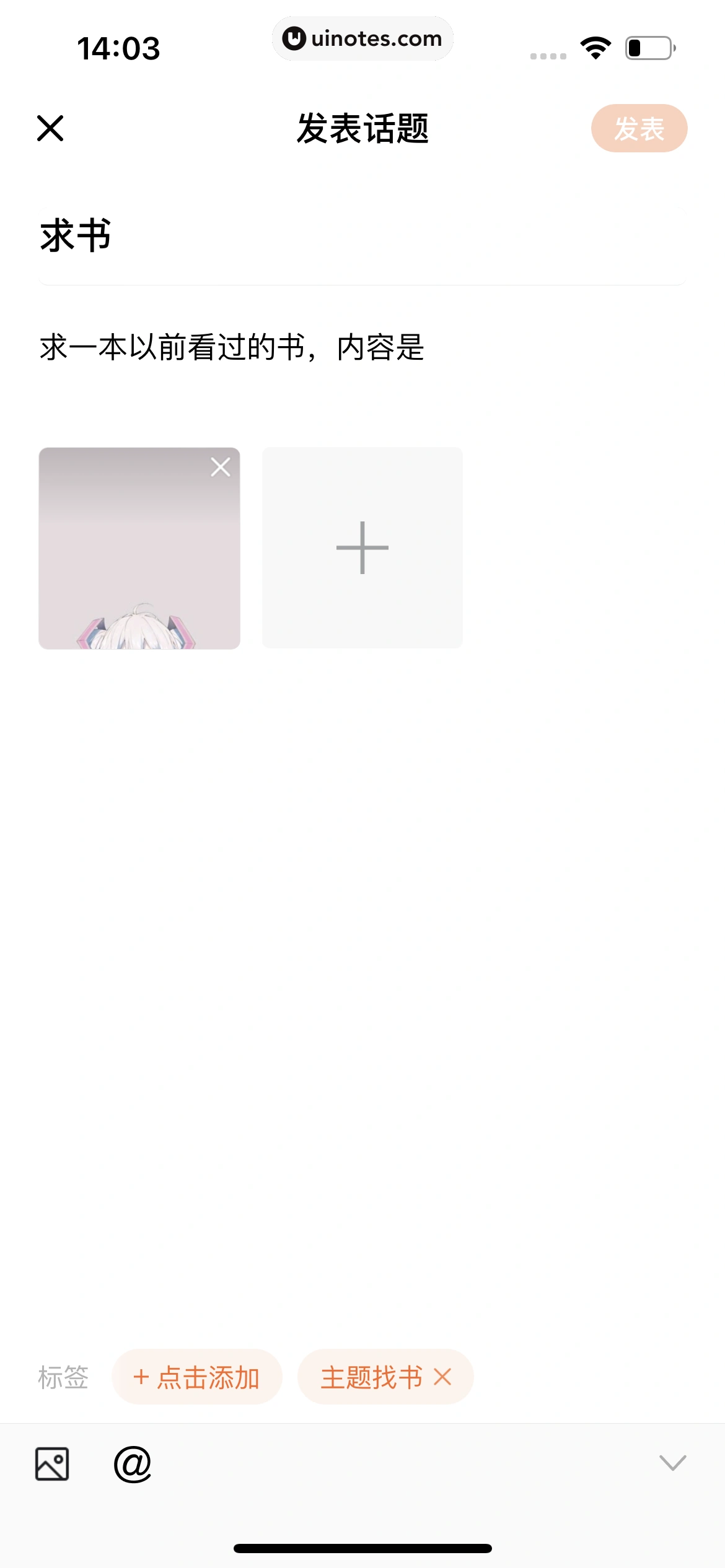The width and height of the screenshot is (725, 1568).
Task: Focus the content text 求一本以前看过的书
Action: (x=232, y=347)
